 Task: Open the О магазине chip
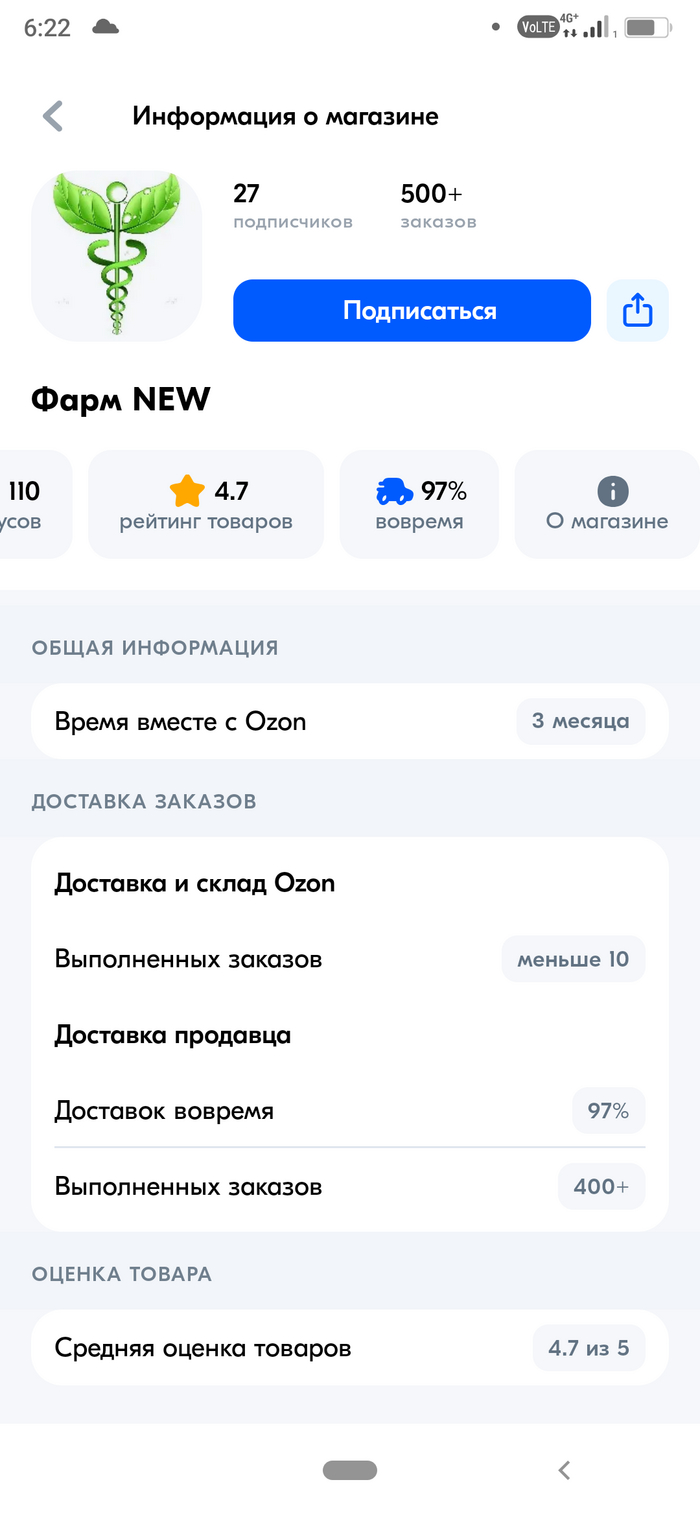[607, 504]
